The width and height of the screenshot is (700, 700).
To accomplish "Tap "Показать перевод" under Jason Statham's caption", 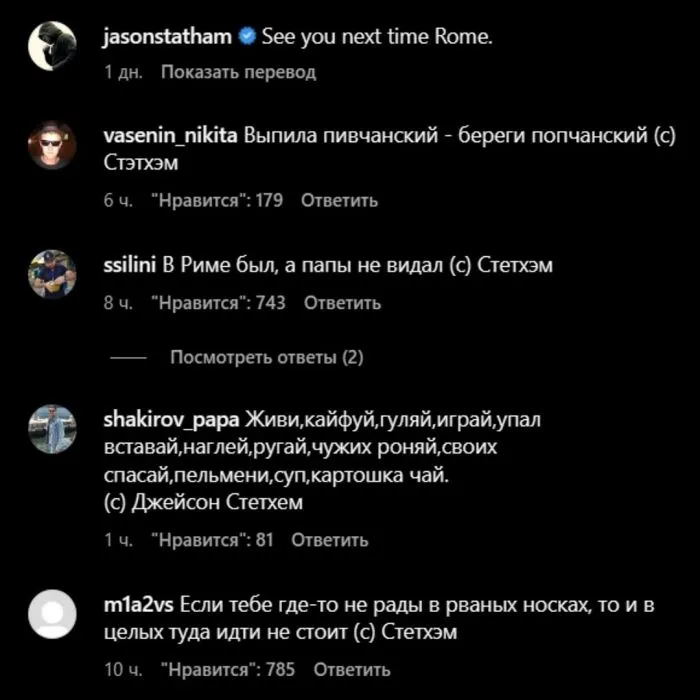I will coord(237,72).
